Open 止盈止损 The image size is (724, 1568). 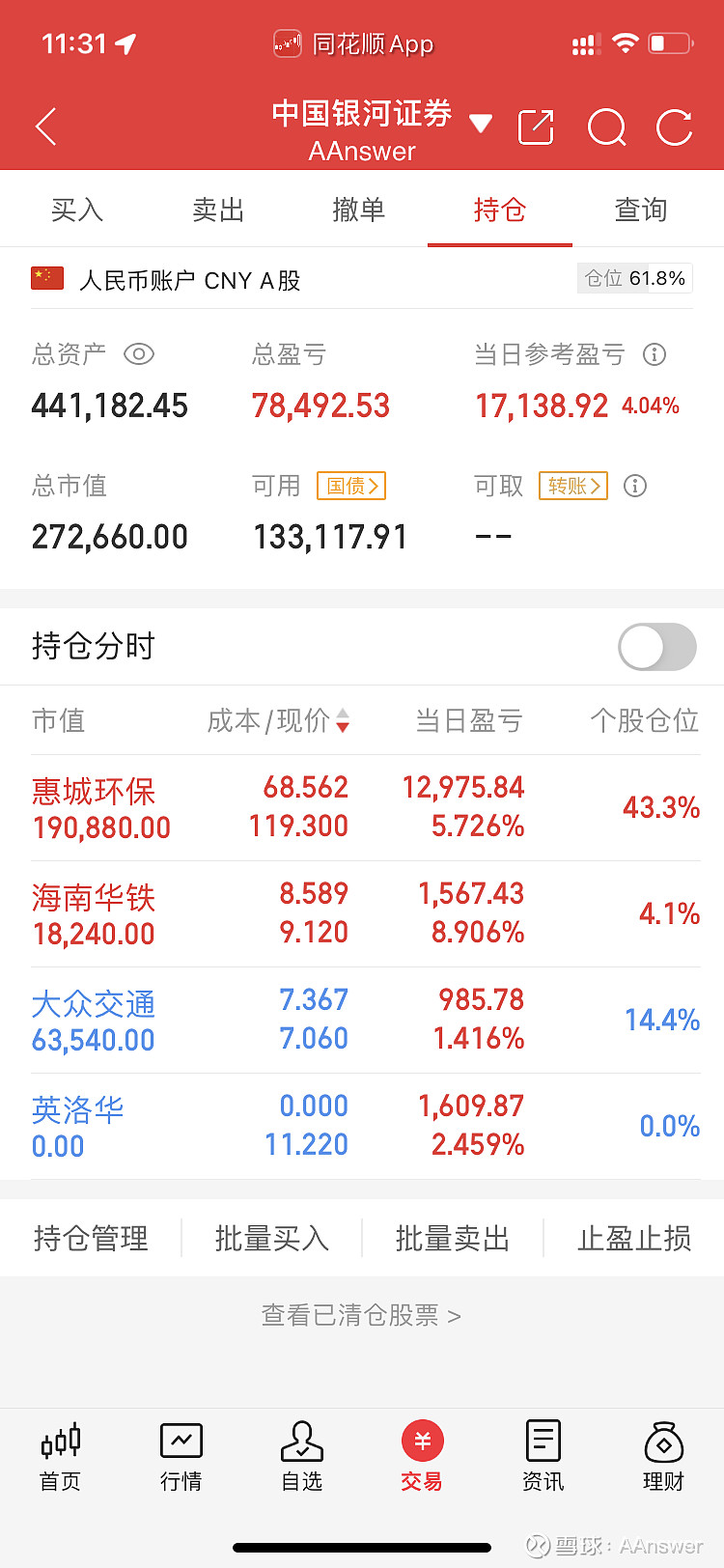(634, 1238)
